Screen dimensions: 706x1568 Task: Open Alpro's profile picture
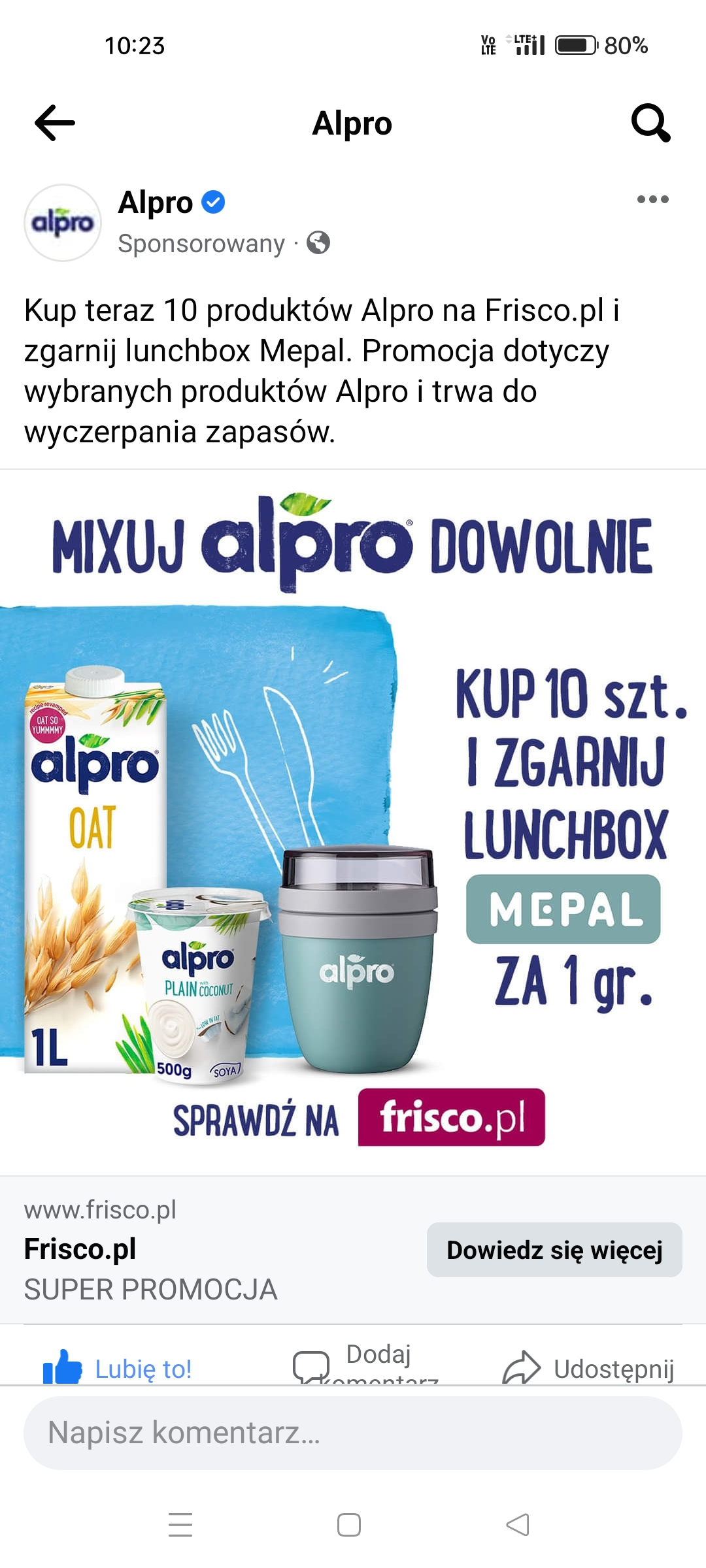click(63, 223)
